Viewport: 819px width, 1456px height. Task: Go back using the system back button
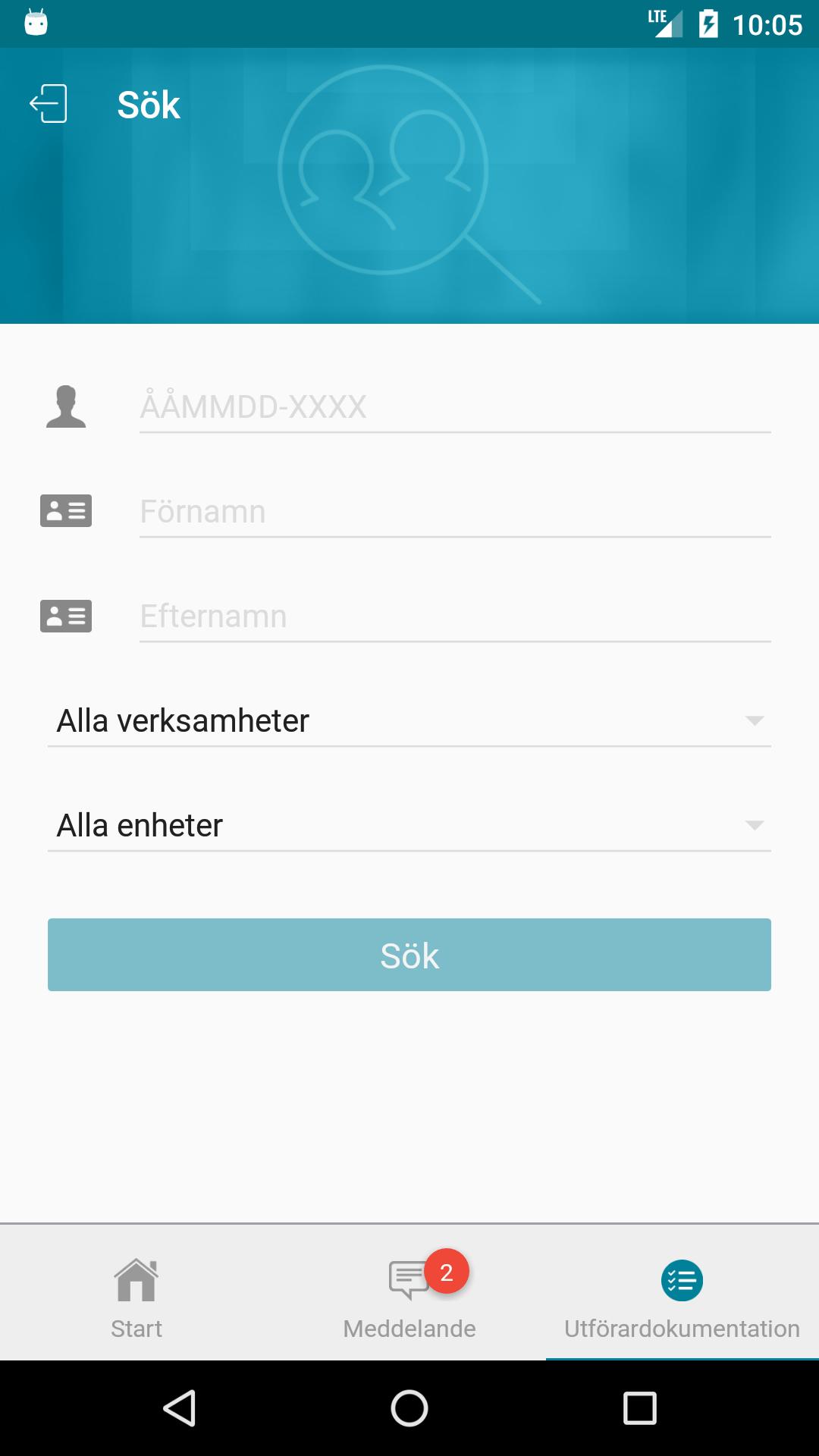coord(180,1408)
